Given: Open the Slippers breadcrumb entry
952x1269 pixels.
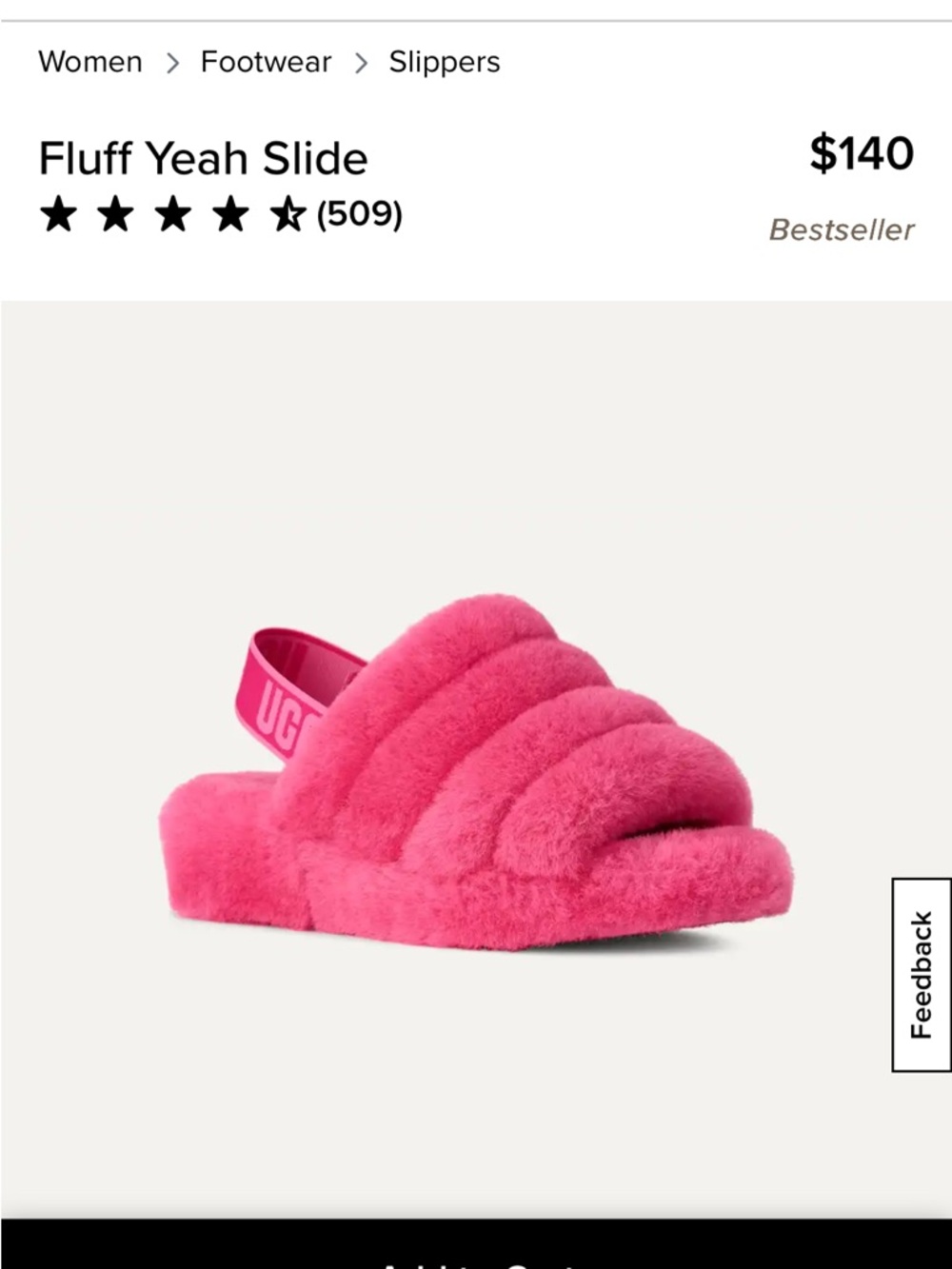Looking at the screenshot, I should [x=443, y=63].
